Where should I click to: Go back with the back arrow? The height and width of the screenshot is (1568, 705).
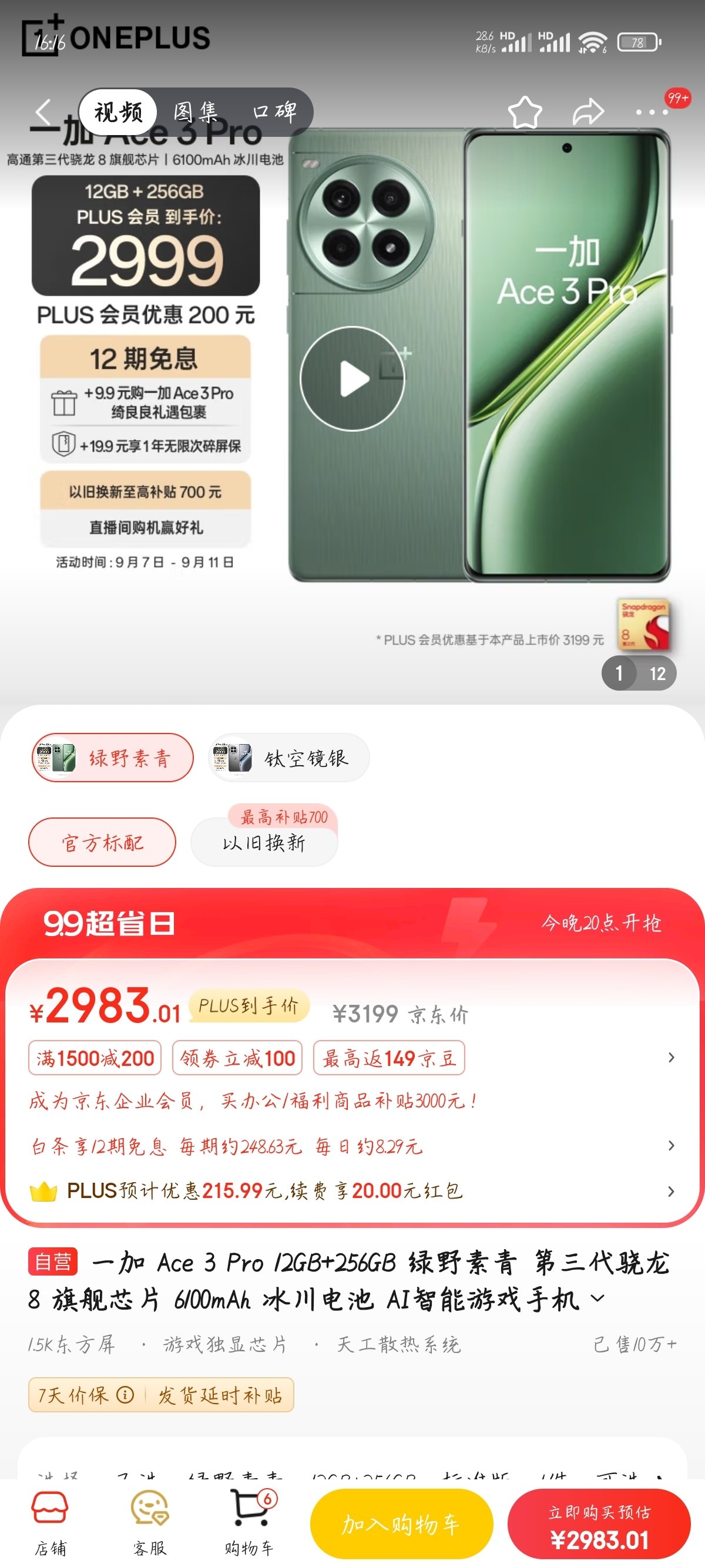(43, 112)
